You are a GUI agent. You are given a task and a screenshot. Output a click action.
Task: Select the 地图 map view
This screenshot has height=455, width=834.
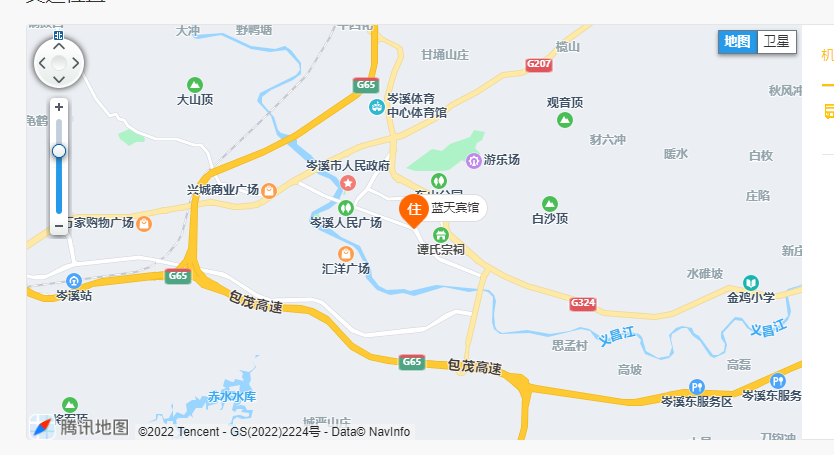pos(737,41)
